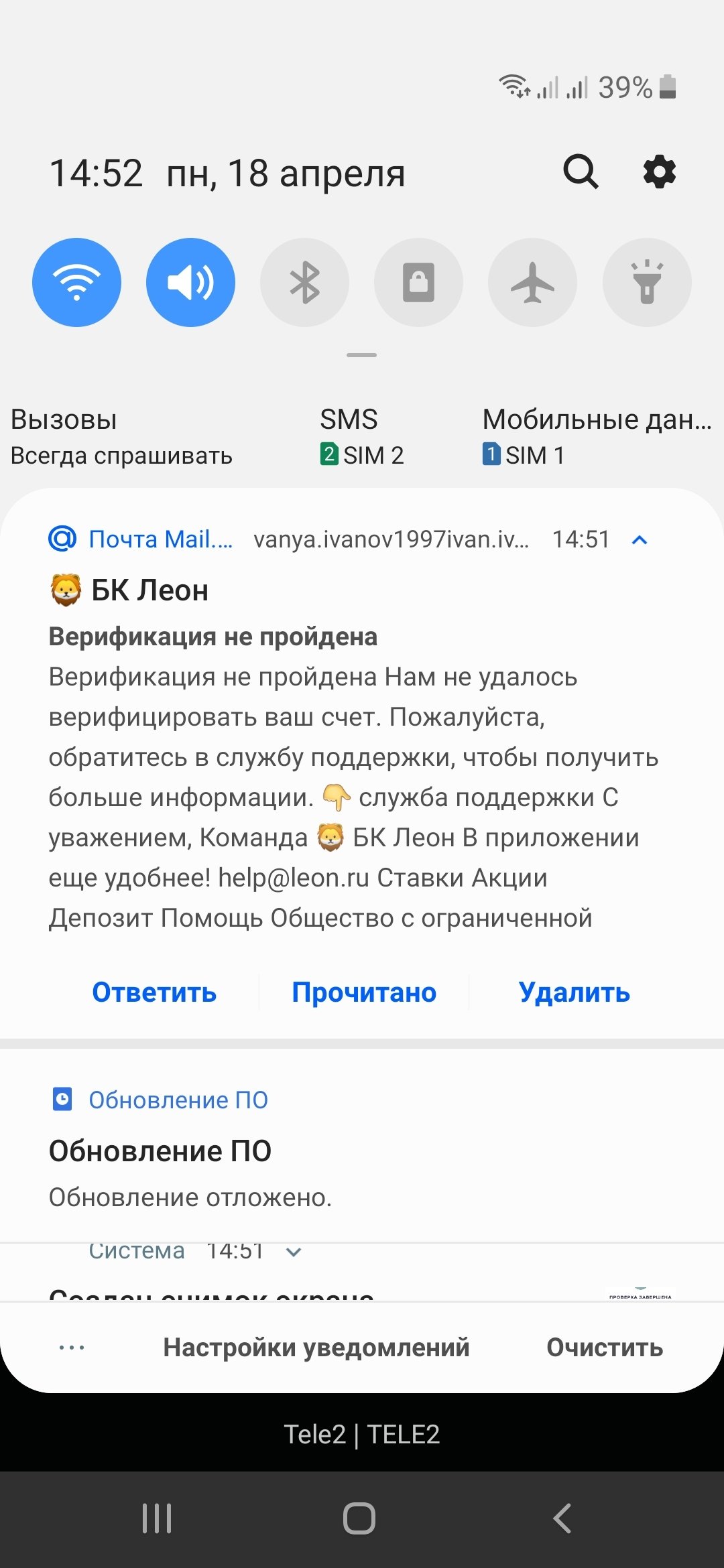Enable airplane mode
This screenshot has height=1568, width=724.
pyautogui.click(x=533, y=282)
